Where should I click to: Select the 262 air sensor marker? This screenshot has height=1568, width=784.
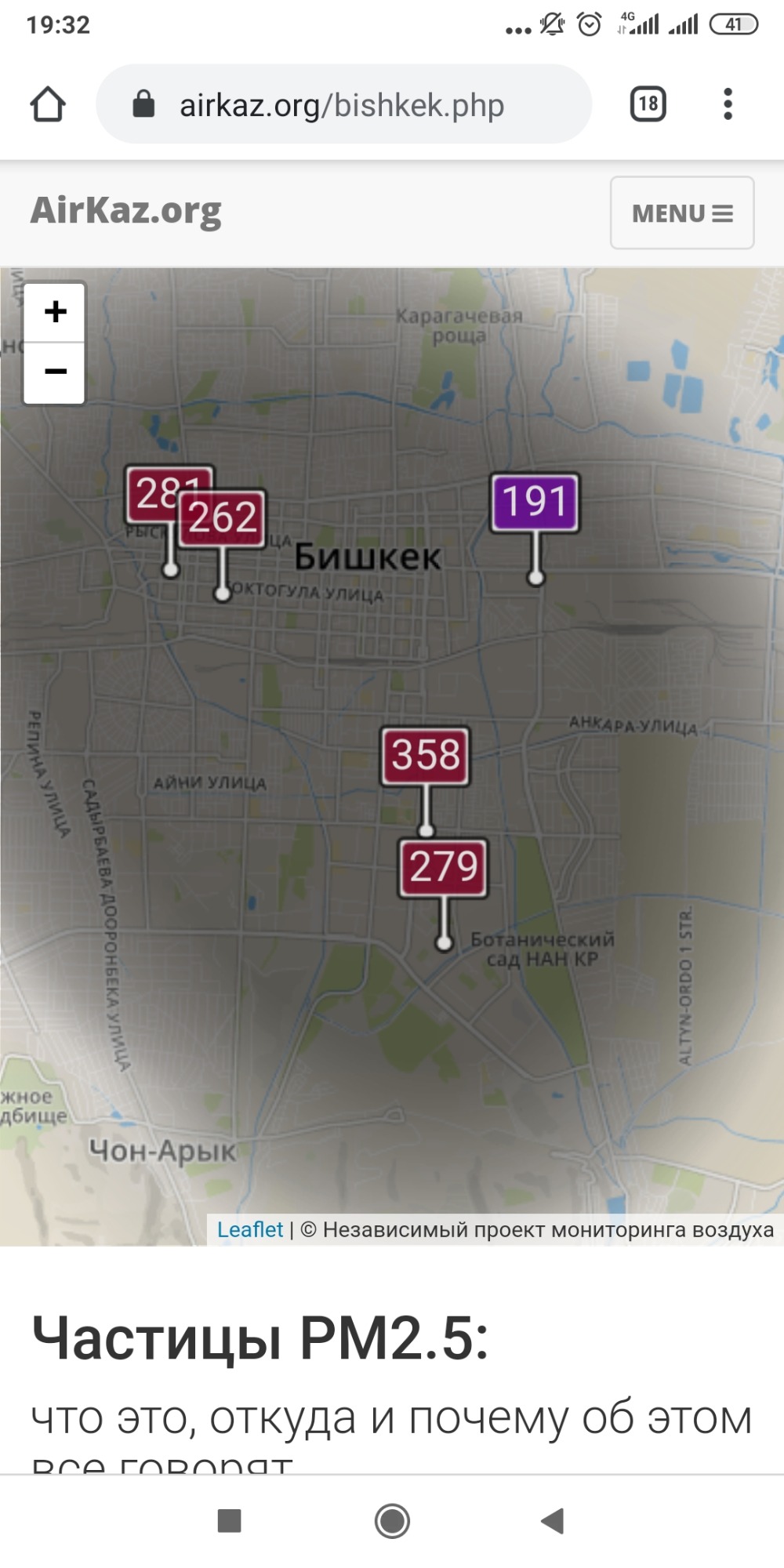coord(223,518)
